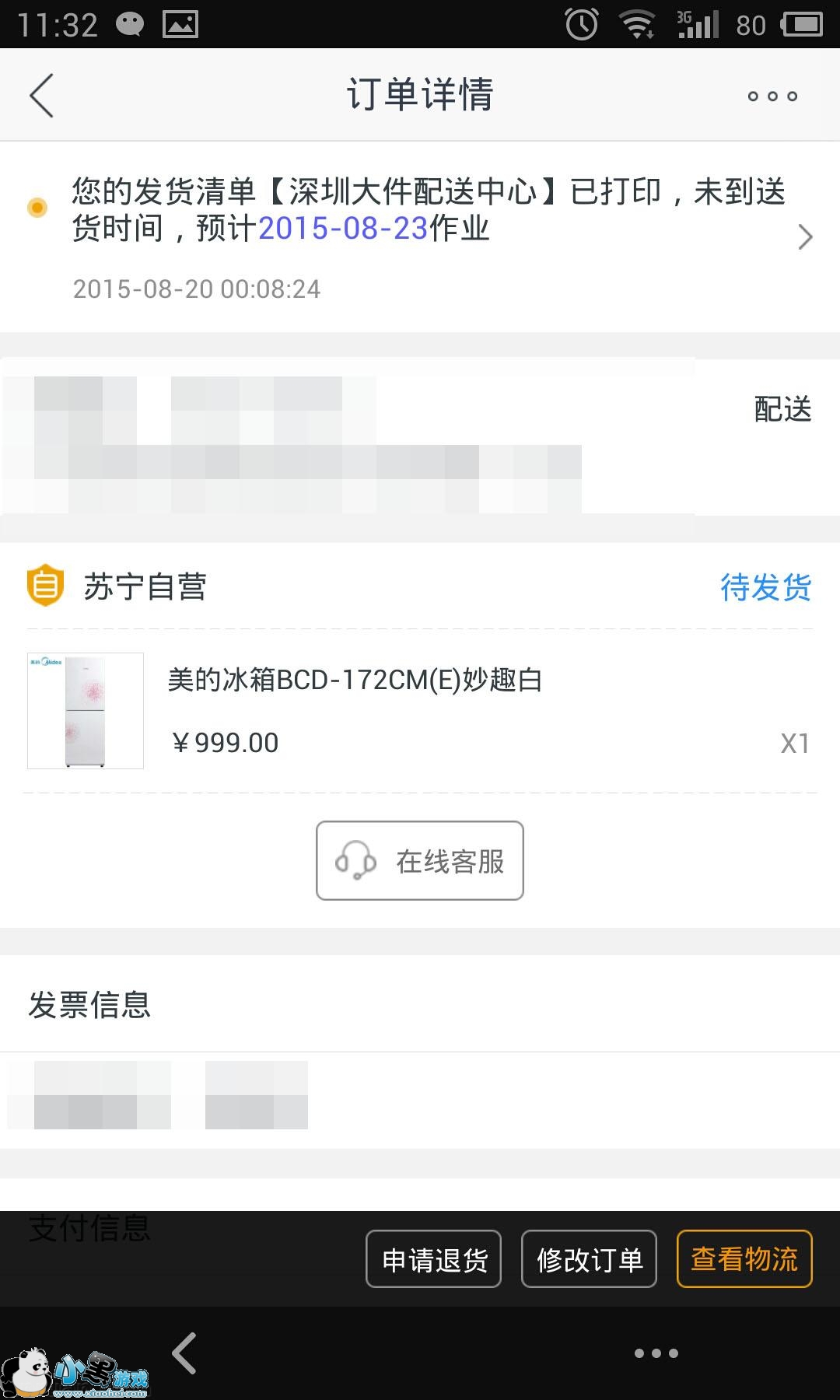
Task: Contact 在线客服 online support
Action: pos(420,861)
